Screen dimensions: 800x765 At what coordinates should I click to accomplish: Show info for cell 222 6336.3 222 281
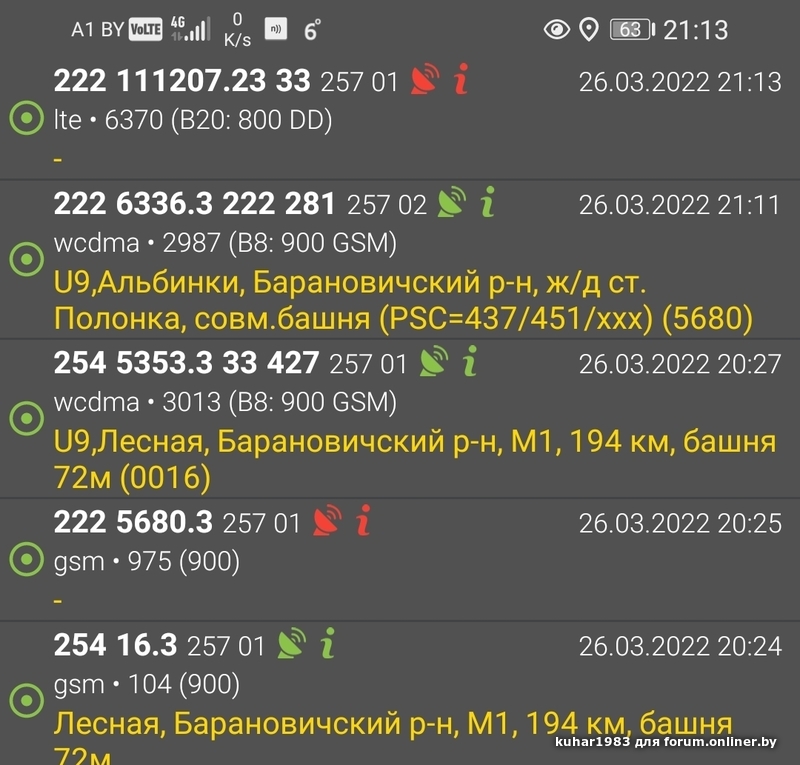click(x=488, y=203)
